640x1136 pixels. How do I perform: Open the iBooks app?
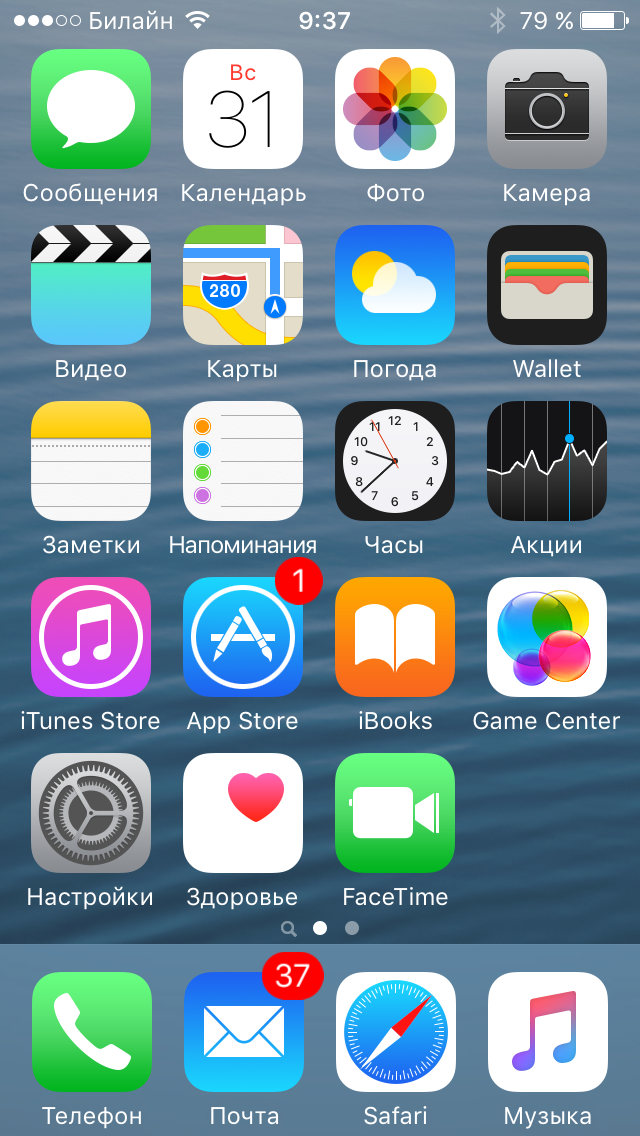click(395, 637)
